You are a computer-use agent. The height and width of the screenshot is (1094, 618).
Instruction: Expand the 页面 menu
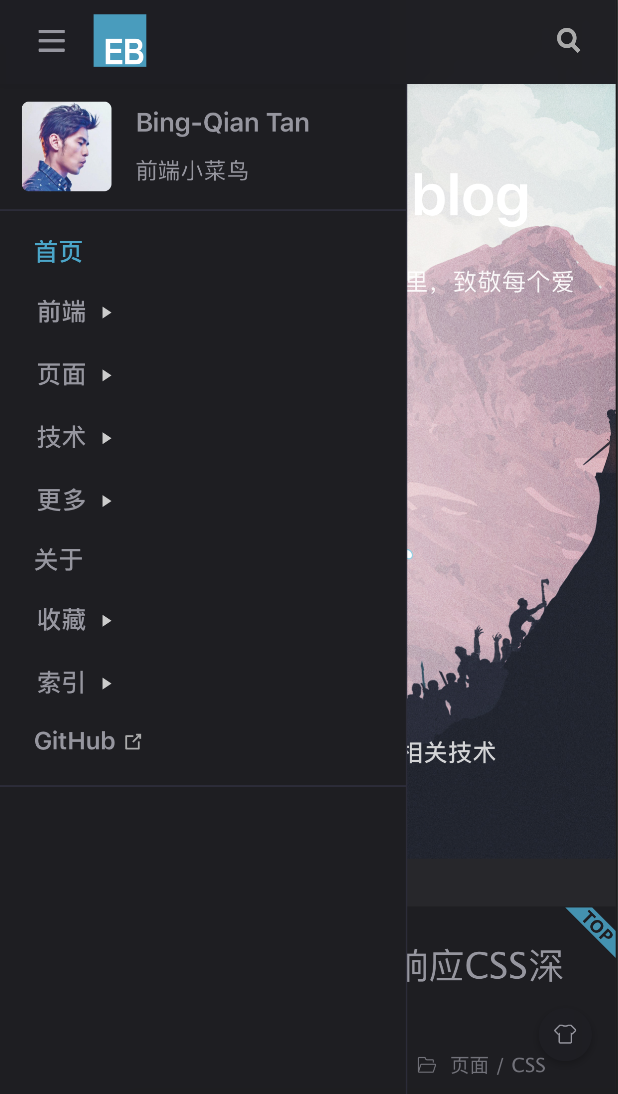[74, 375]
